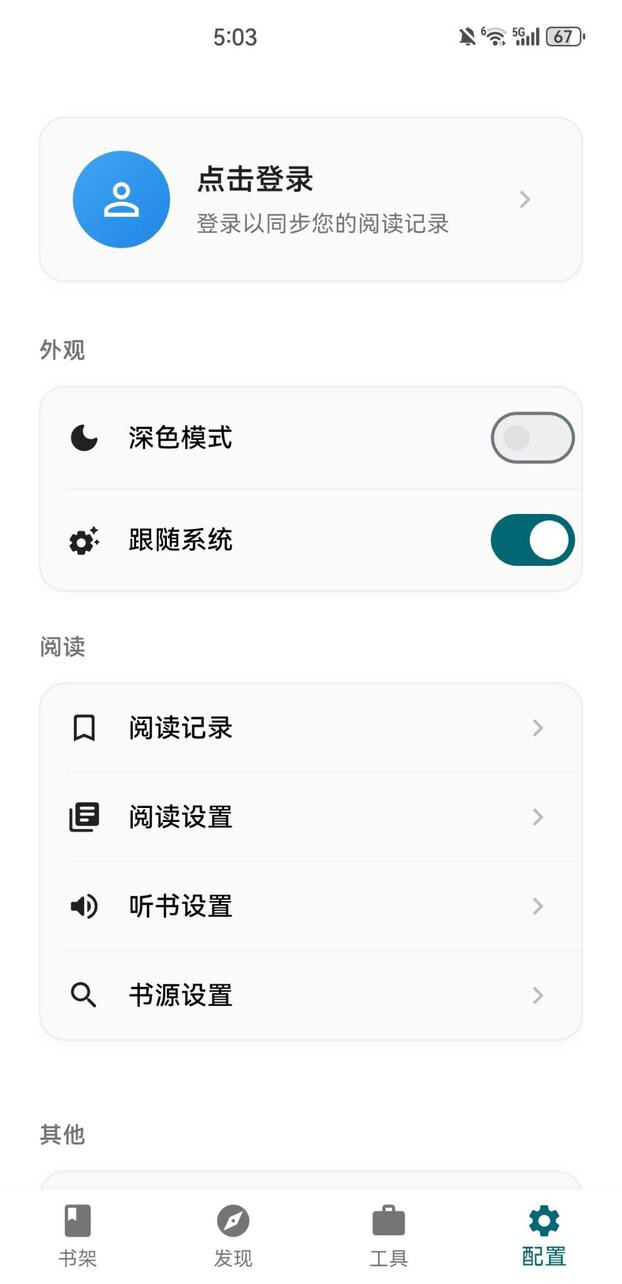Open 阅读记录 reading history
Viewport: 622px width, 1284px height.
[310, 728]
